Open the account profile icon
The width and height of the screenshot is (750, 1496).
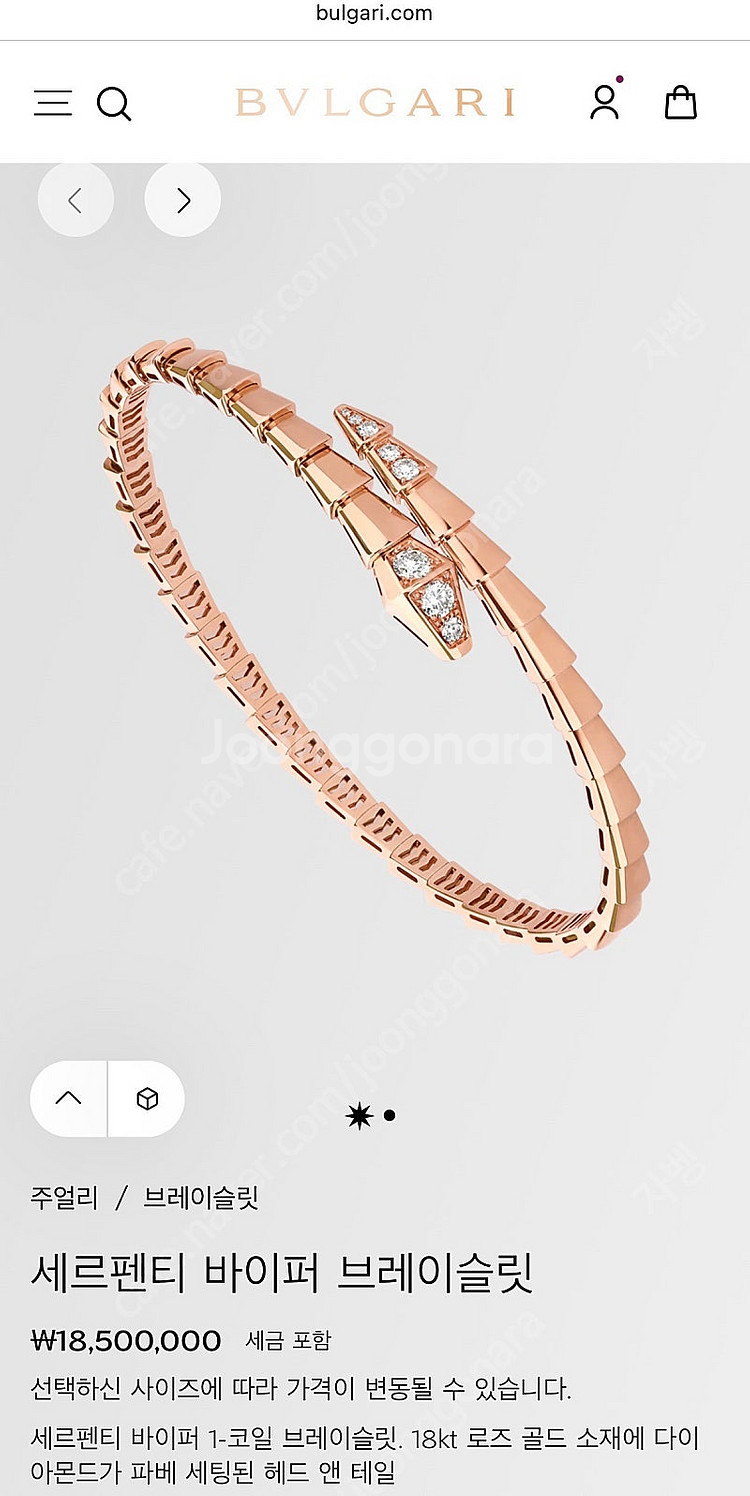(604, 102)
